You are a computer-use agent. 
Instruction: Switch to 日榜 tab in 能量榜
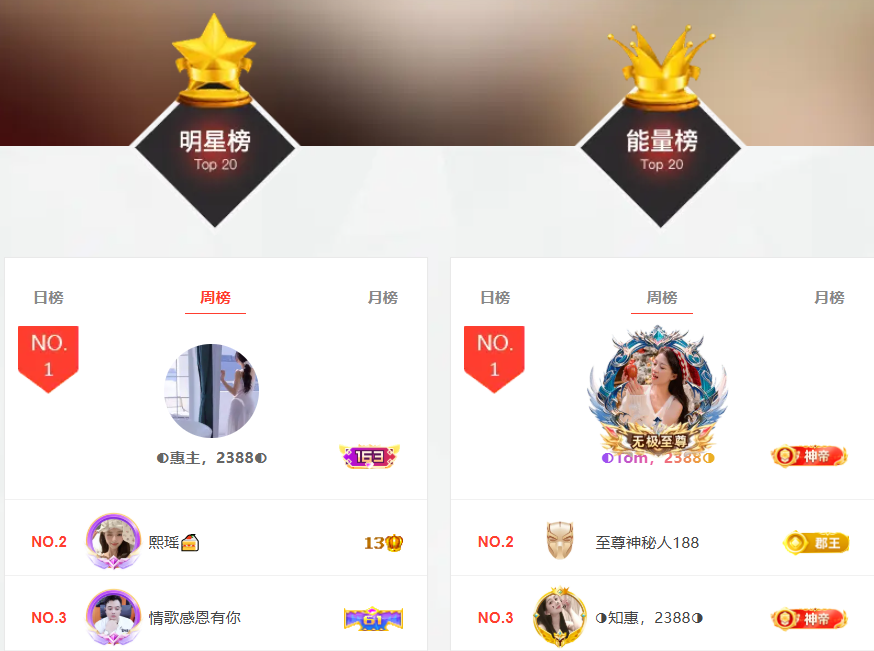point(495,297)
